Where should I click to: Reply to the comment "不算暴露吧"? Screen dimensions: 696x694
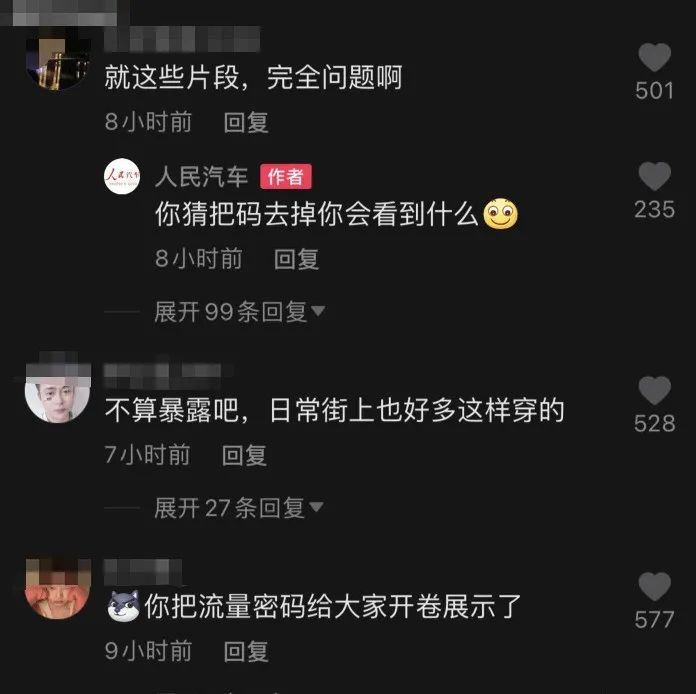245,456
